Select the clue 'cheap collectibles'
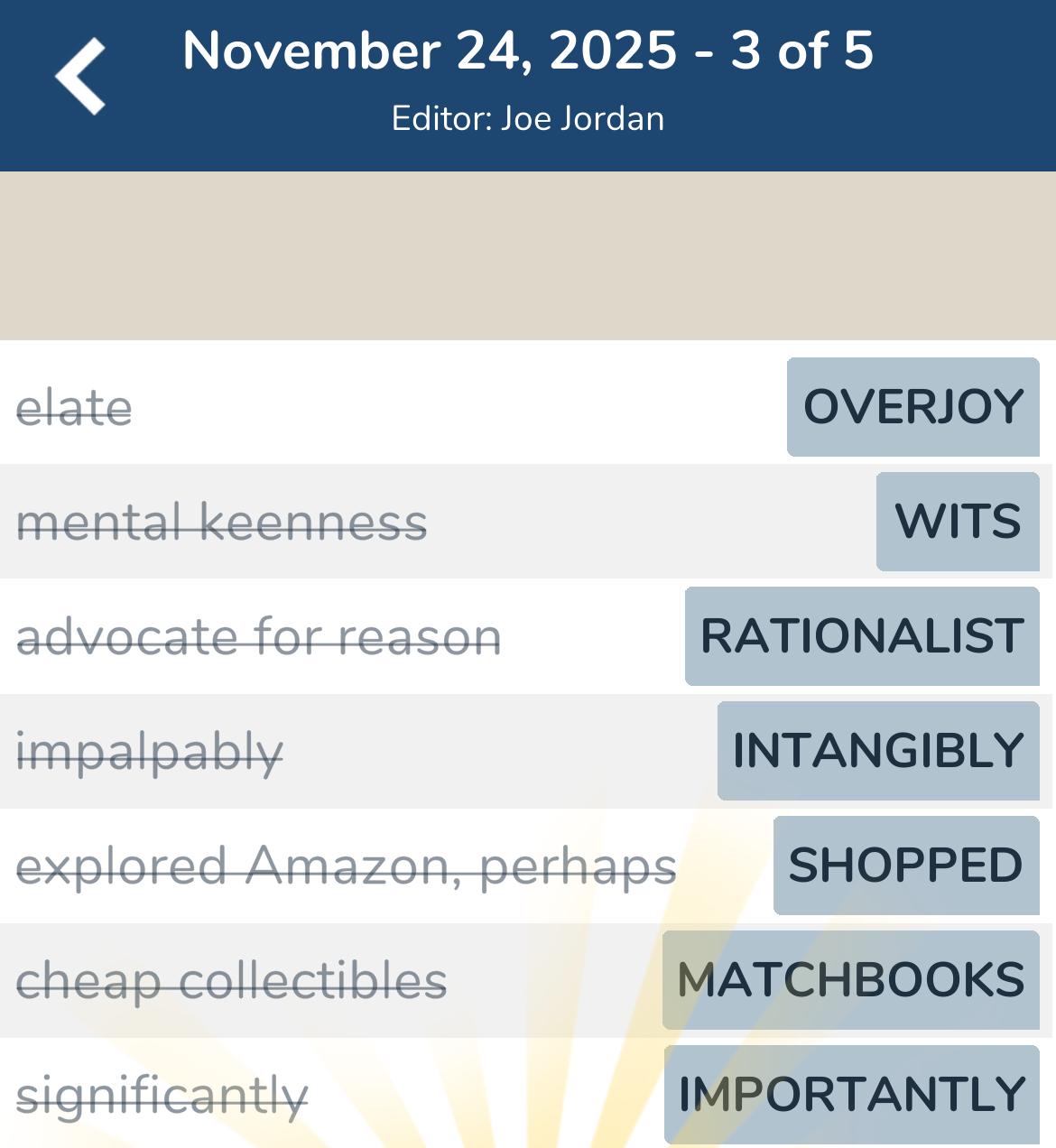The height and width of the screenshot is (1148, 1056). [231, 979]
